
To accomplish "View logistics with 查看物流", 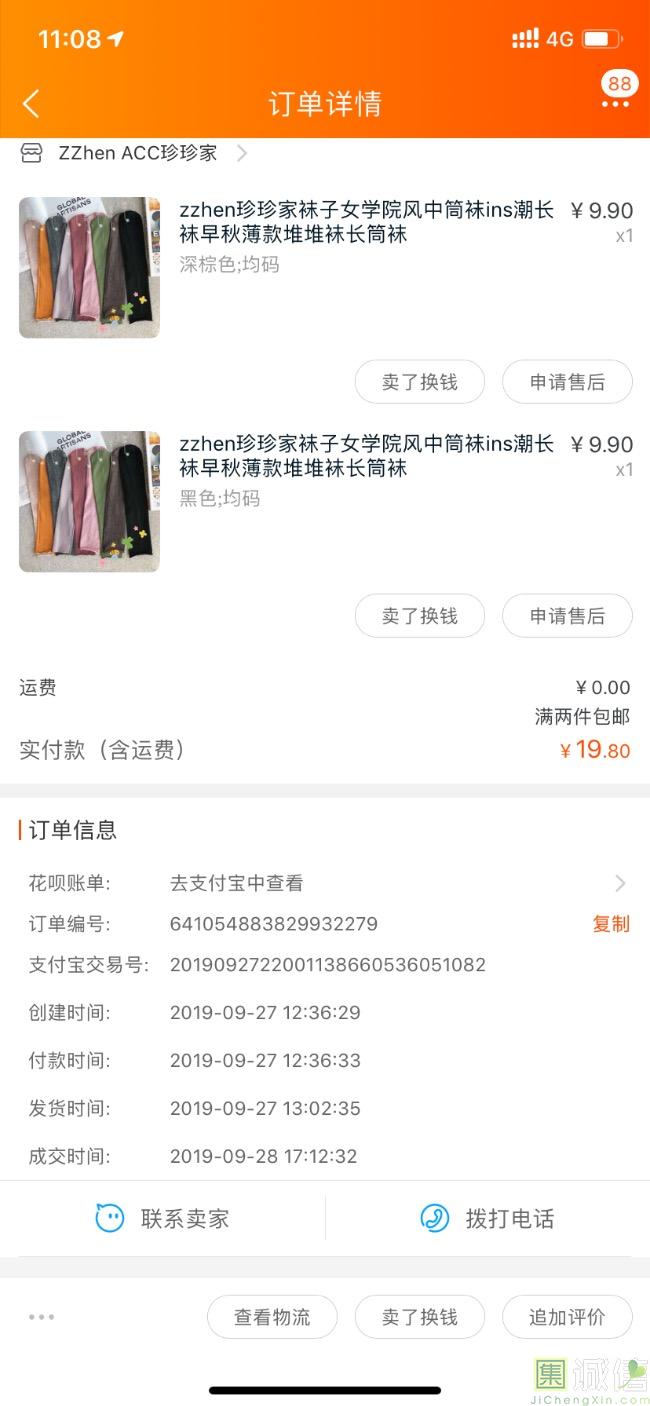I will (272, 1317).
